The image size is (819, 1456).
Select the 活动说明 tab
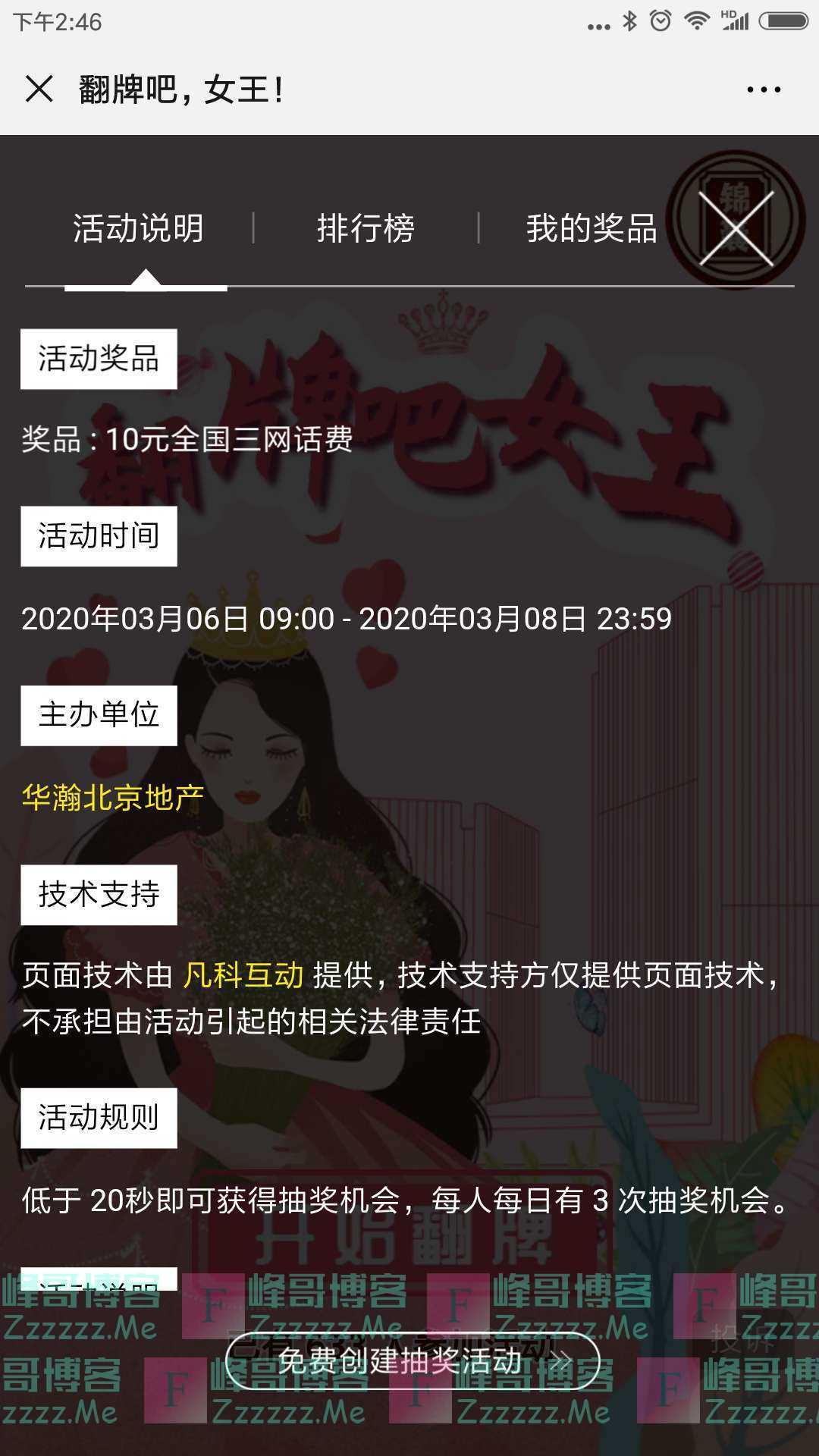coord(138,227)
